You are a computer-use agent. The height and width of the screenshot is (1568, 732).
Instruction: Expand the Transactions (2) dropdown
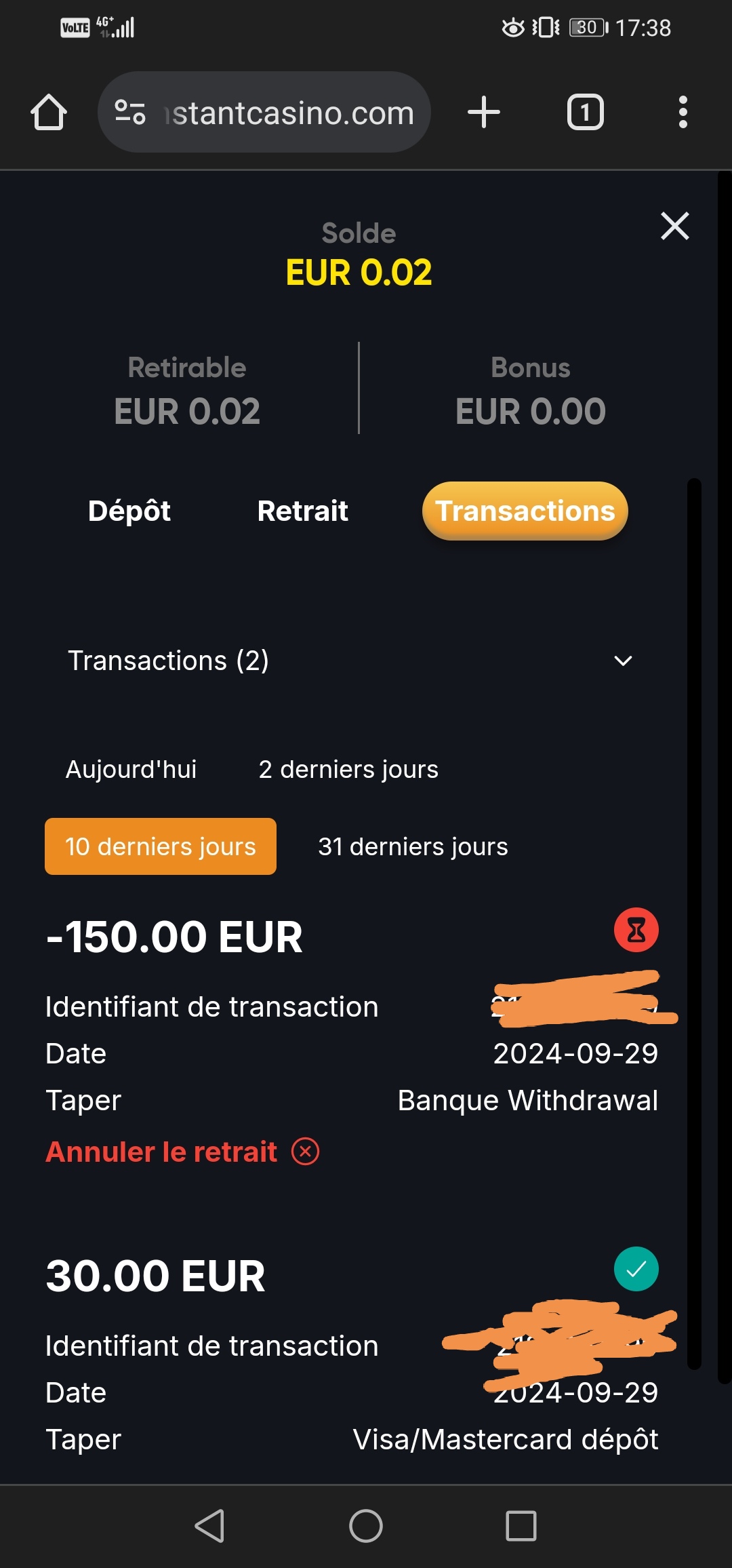point(622,661)
